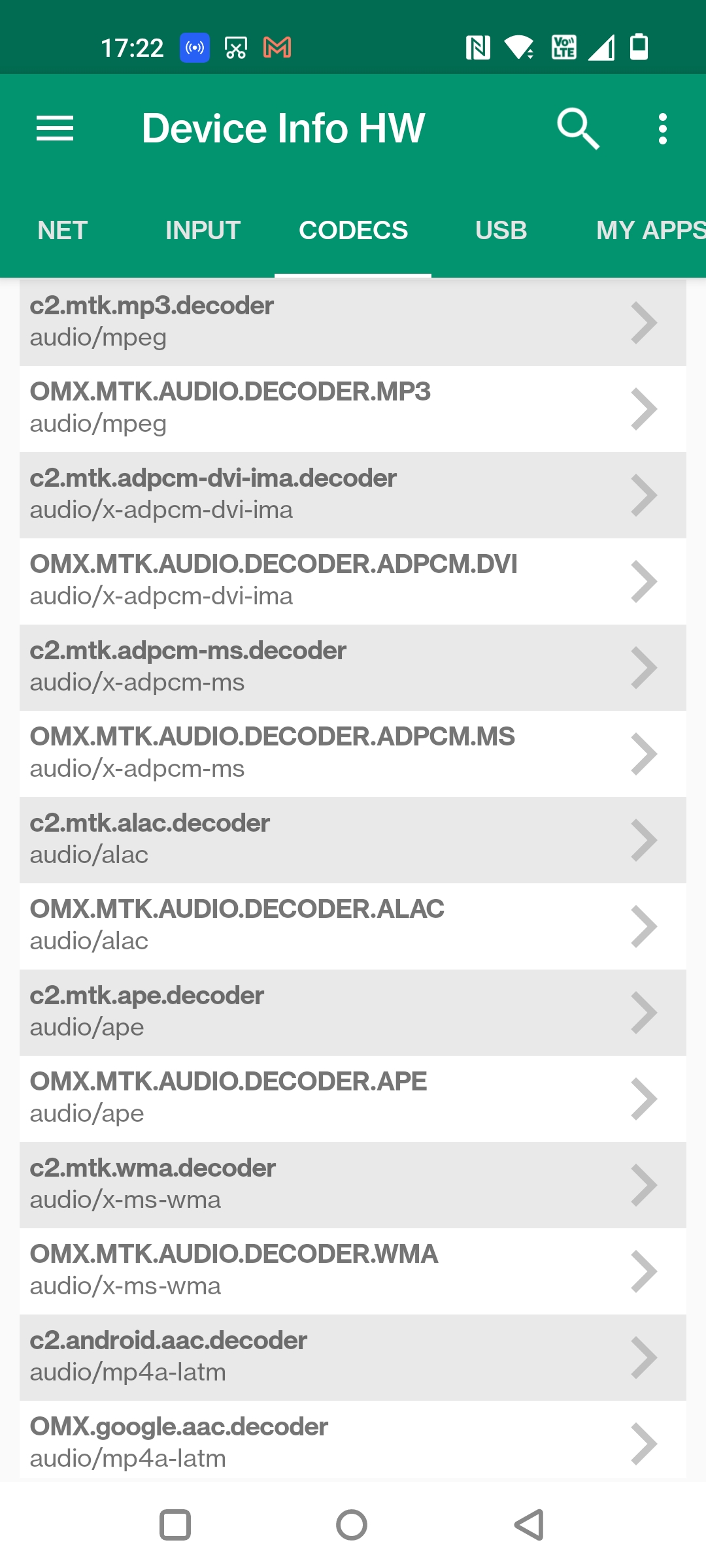Go back using system back button
Image resolution: width=706 pixels, height=1568 pixels.
(x=529, y=1525)
